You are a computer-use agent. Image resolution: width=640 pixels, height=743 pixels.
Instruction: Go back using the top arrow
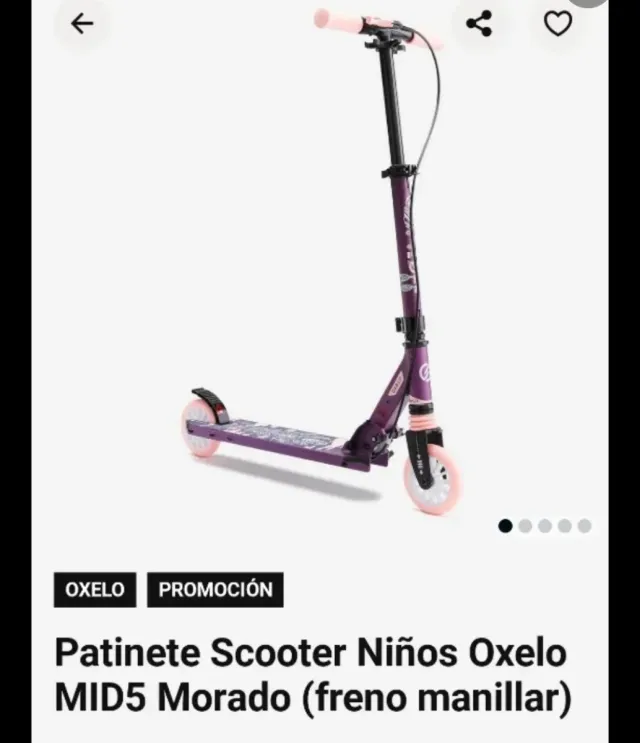click(82, 24)
